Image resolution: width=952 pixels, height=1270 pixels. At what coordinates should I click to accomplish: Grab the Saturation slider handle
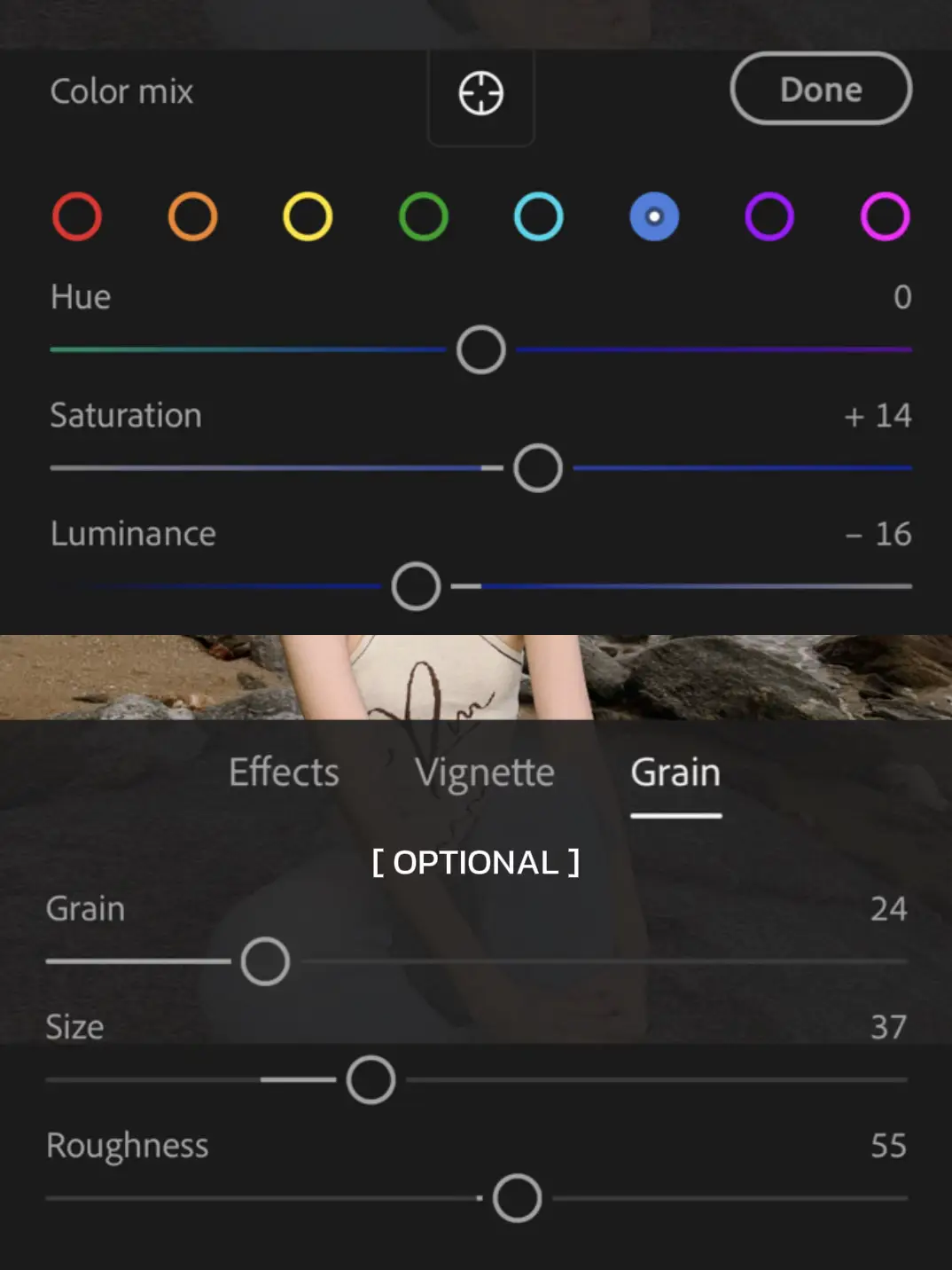tap(536, 467)
